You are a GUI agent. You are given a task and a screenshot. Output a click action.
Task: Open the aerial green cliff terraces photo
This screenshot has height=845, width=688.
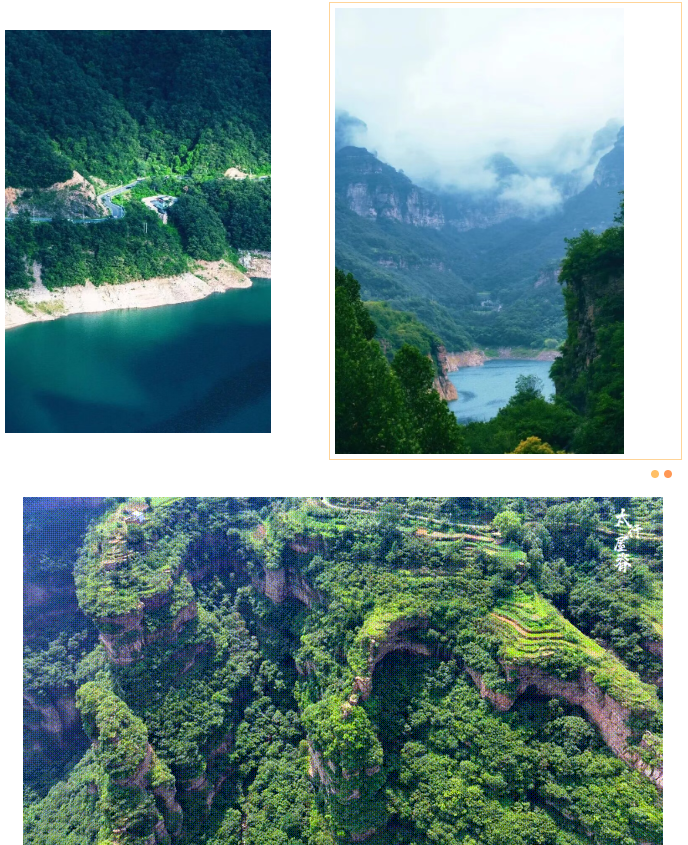[x=343, y=670]
